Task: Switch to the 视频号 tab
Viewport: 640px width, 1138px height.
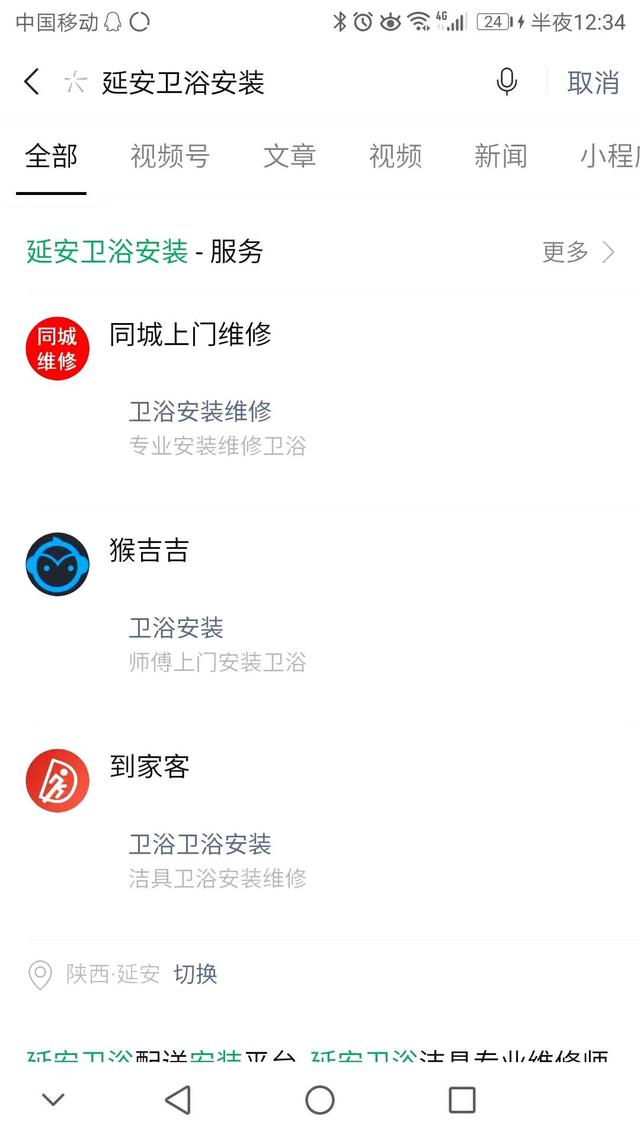Action: 170,156
